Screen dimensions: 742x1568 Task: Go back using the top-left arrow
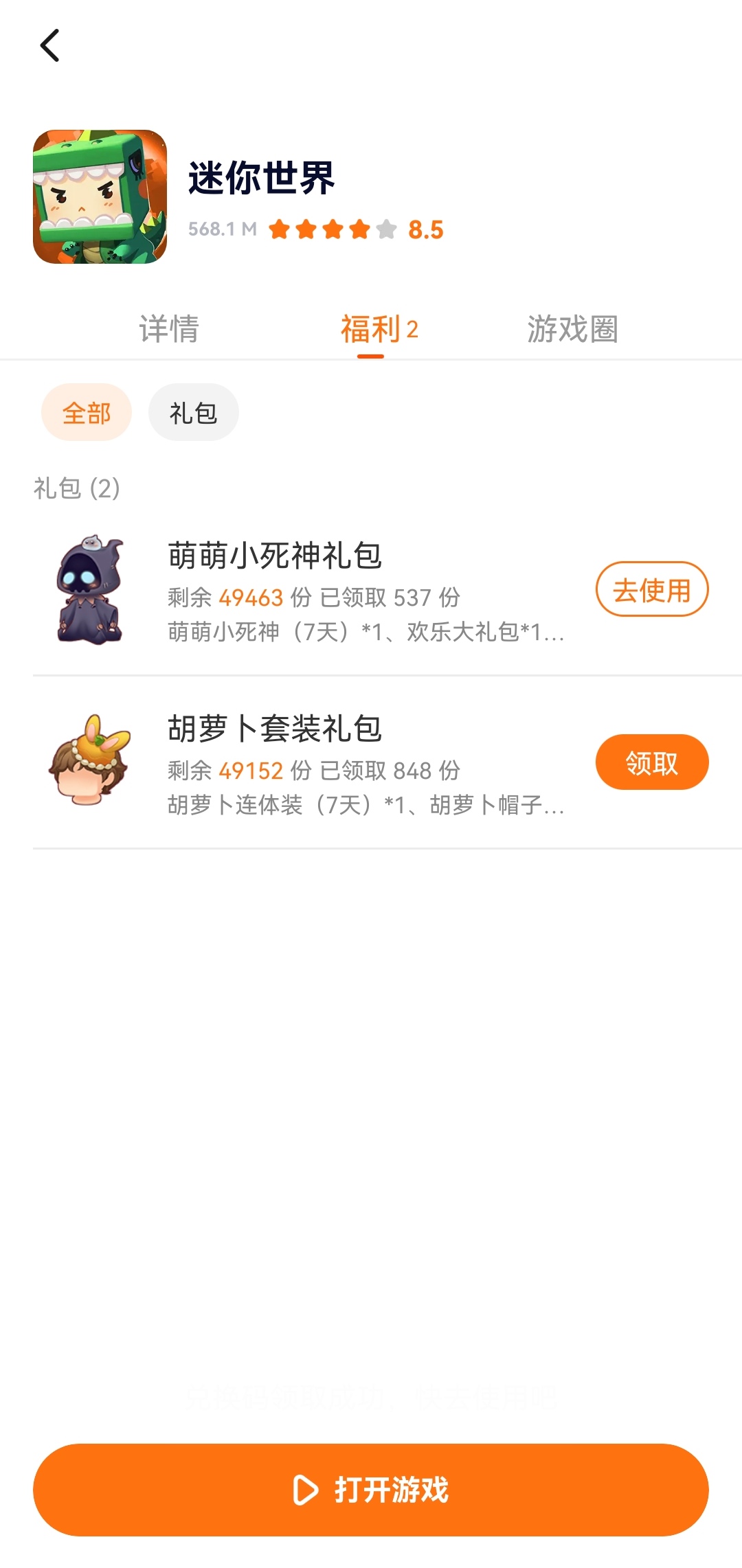[x=50, y=45]
